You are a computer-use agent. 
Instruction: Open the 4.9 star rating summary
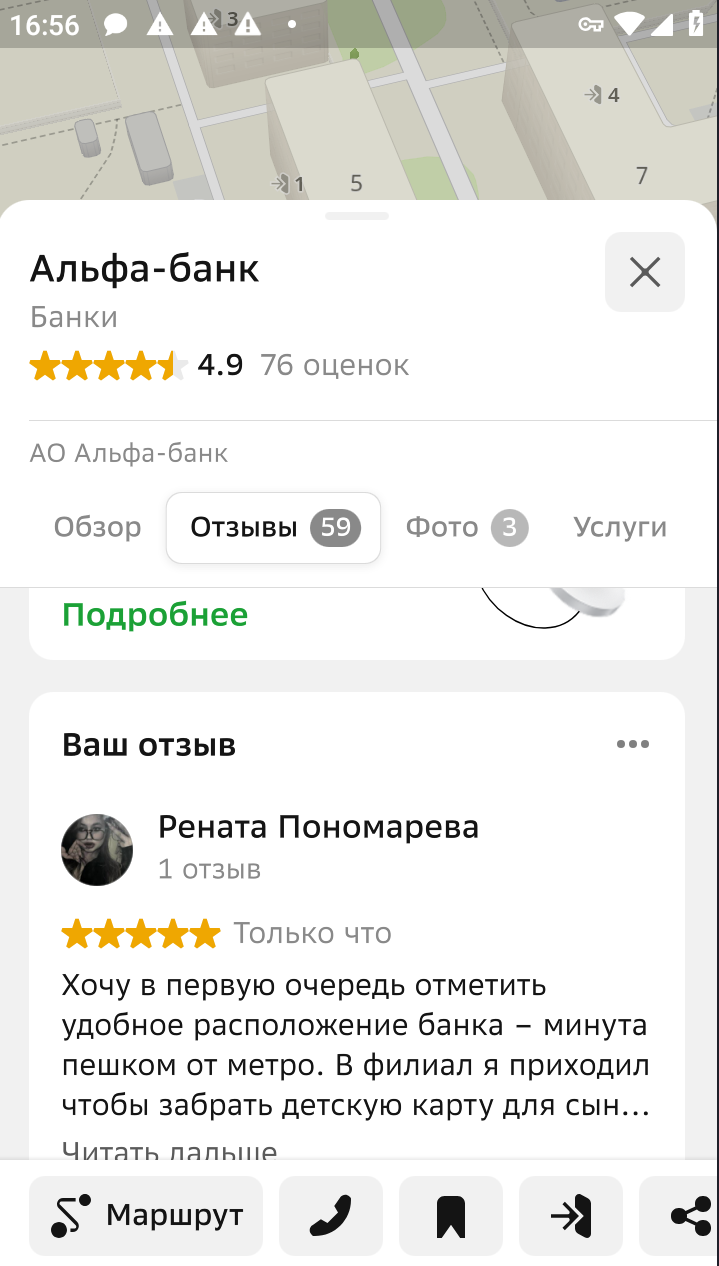click(219, 365)
